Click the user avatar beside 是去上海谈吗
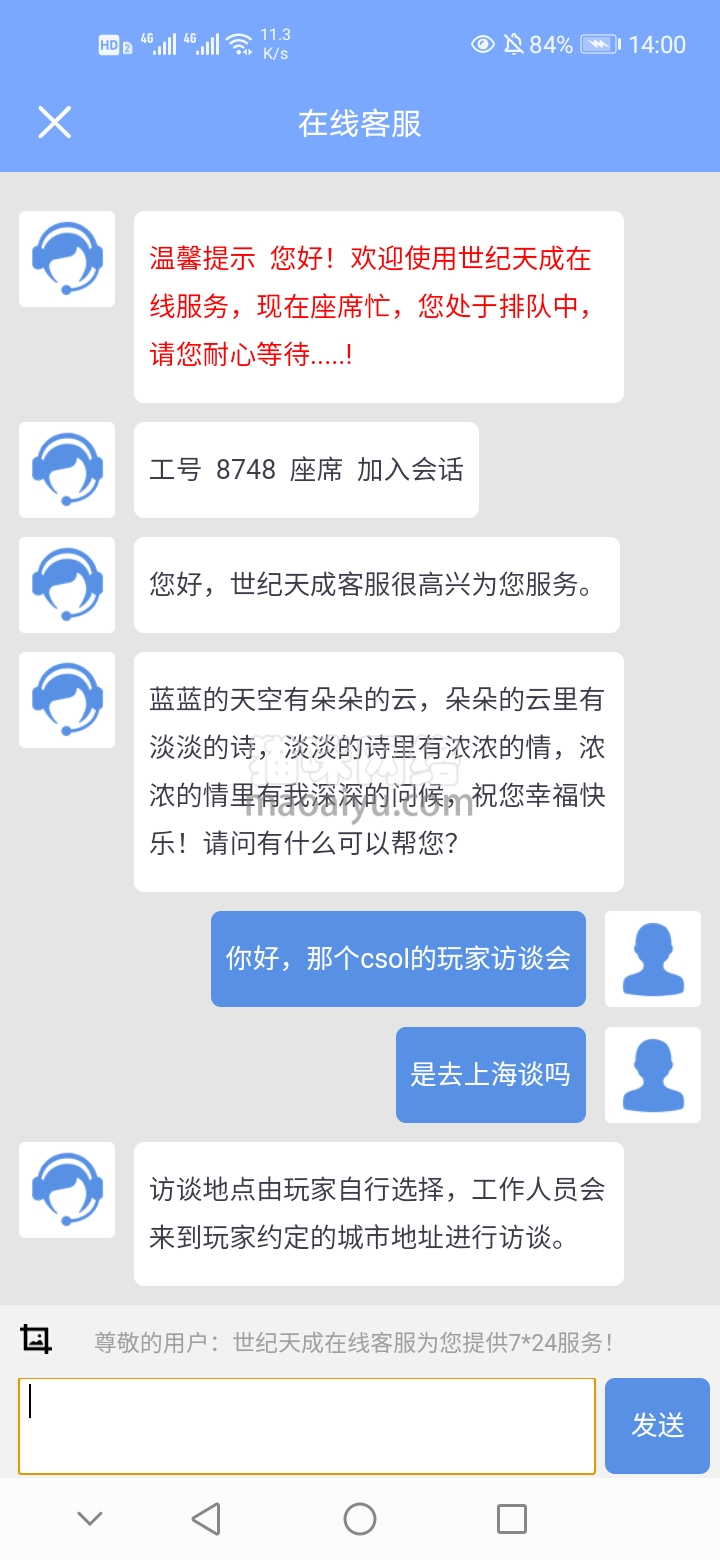This screenshot has height=1560, width=720. click(652, 1074)
